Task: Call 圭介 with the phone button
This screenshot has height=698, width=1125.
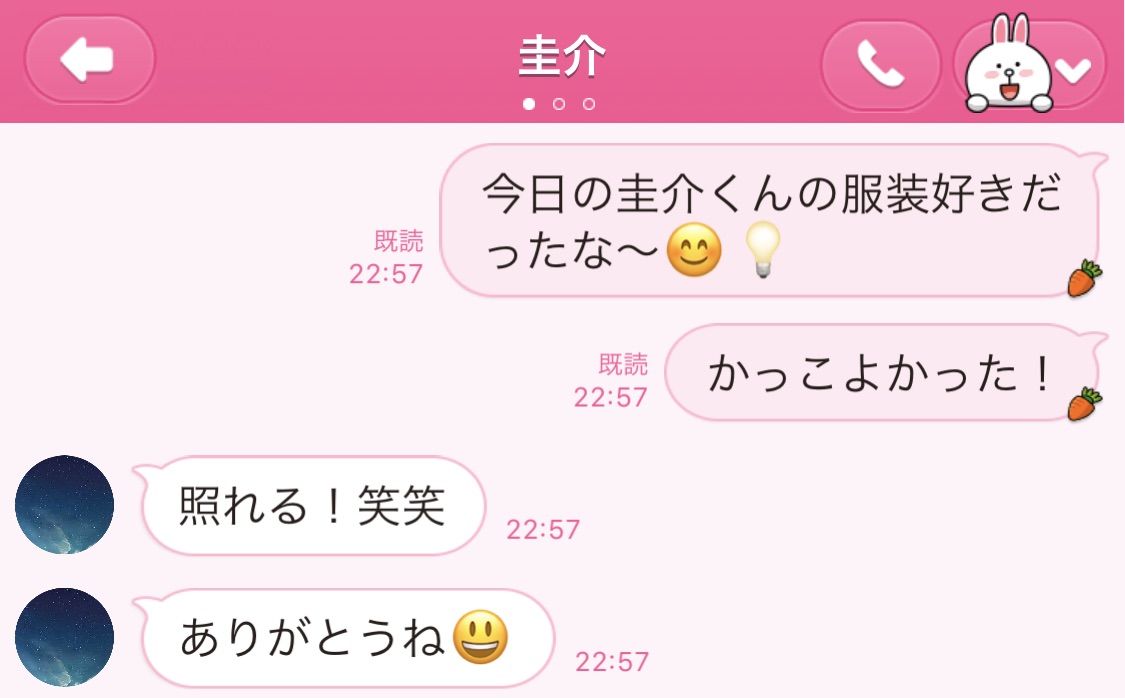Action: [881, 65]
